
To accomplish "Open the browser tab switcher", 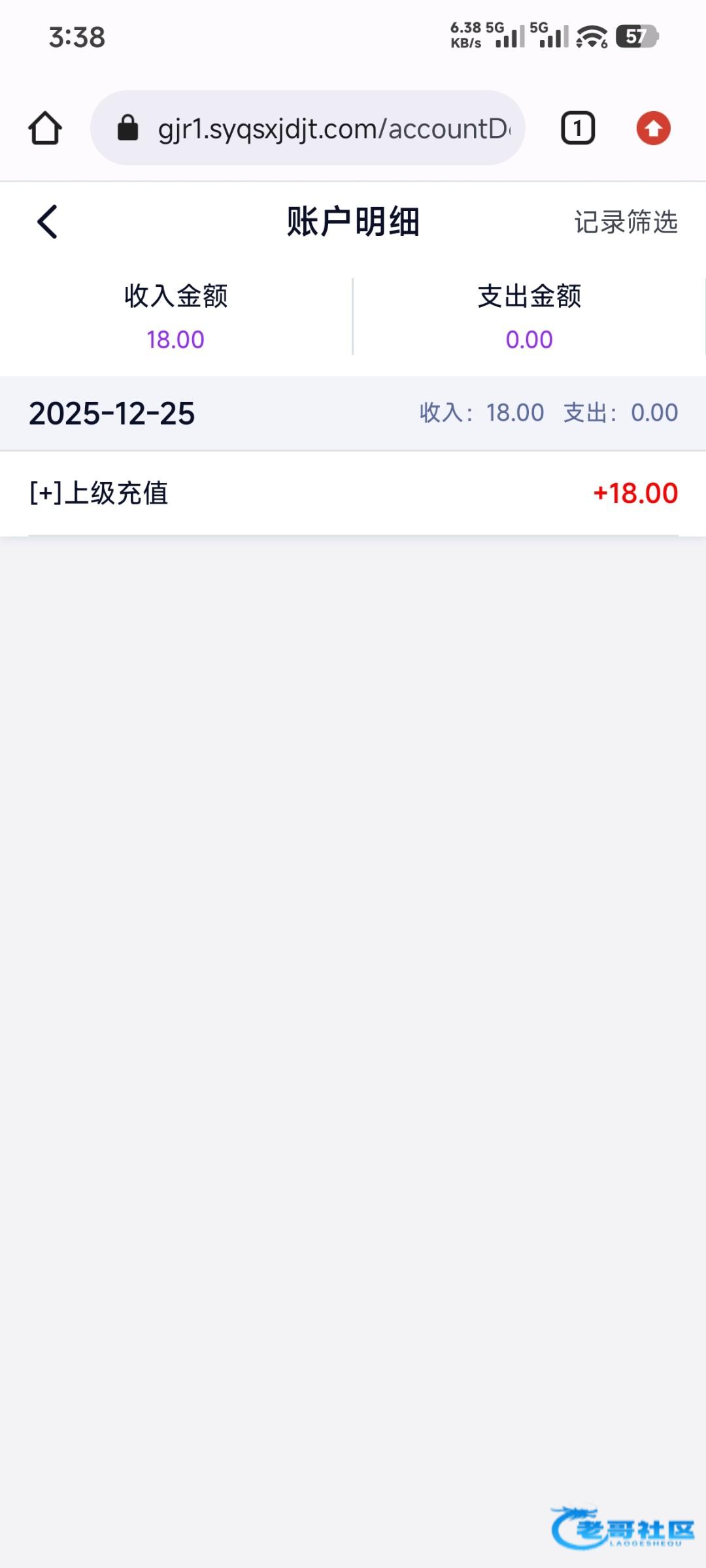I will click(578, 128).
